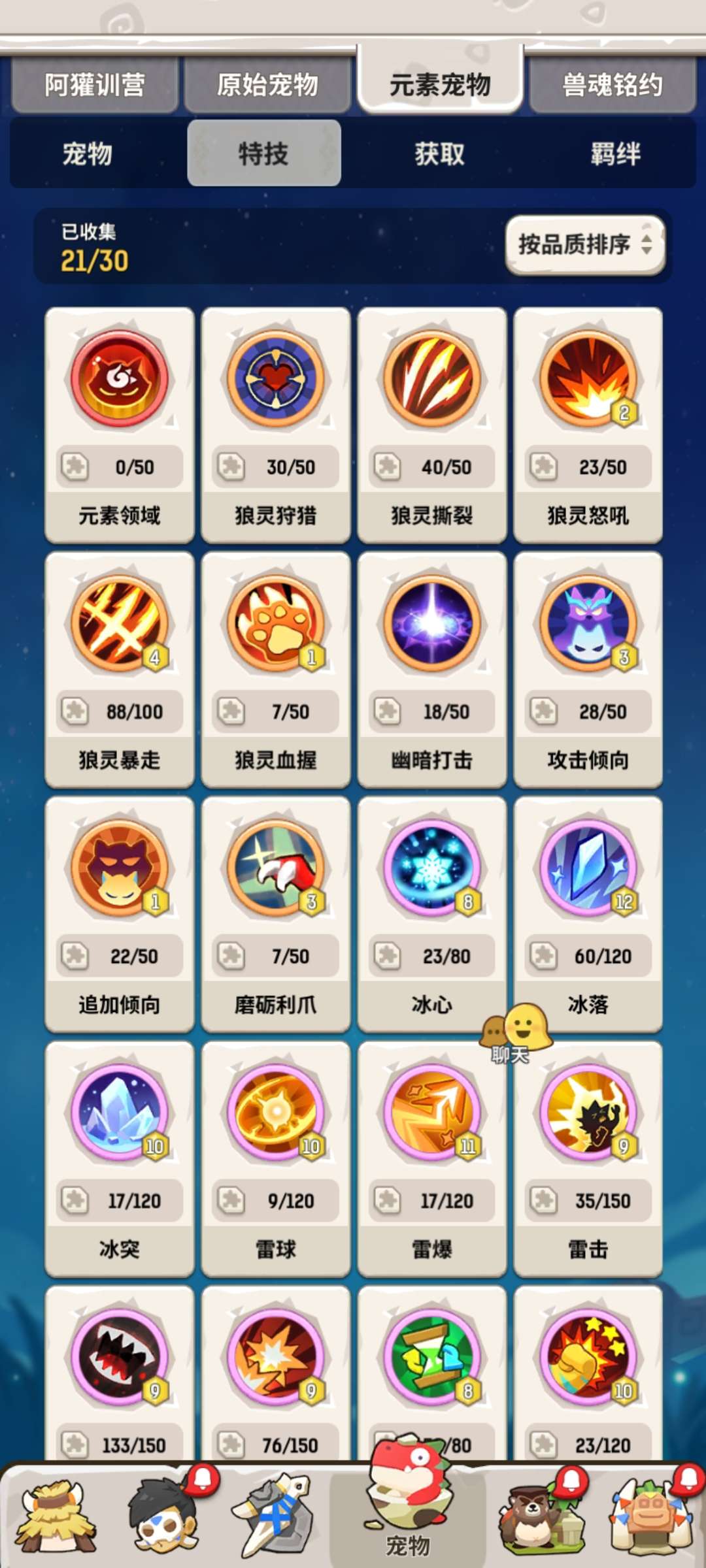The height and width of the screenshot is (1568, 706).
Task: Open the 按品质排序 sort dropdown
Action: click(x=585, y=244)
